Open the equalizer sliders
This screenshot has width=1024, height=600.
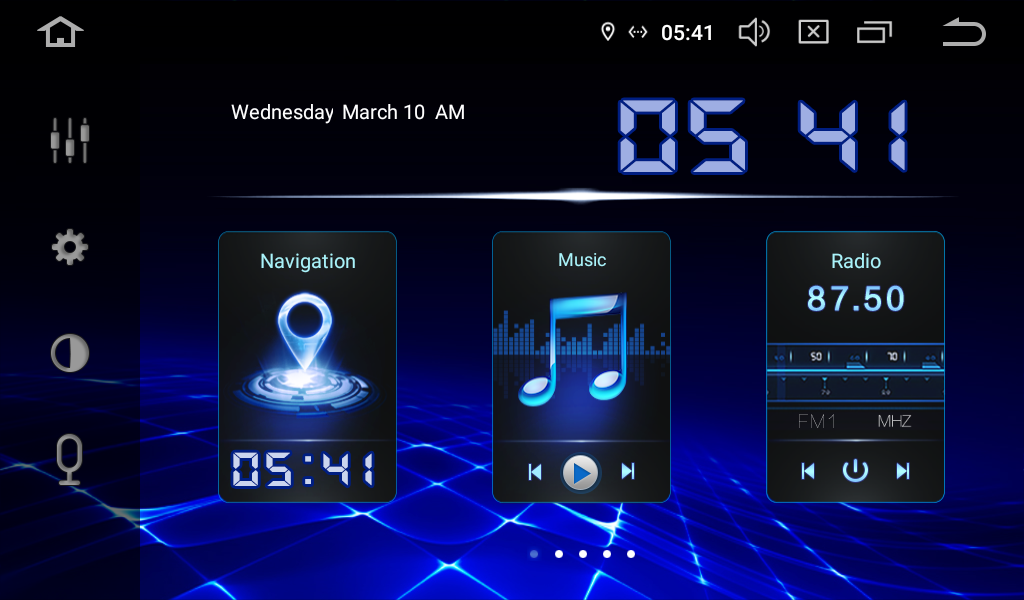click(70, 140)
